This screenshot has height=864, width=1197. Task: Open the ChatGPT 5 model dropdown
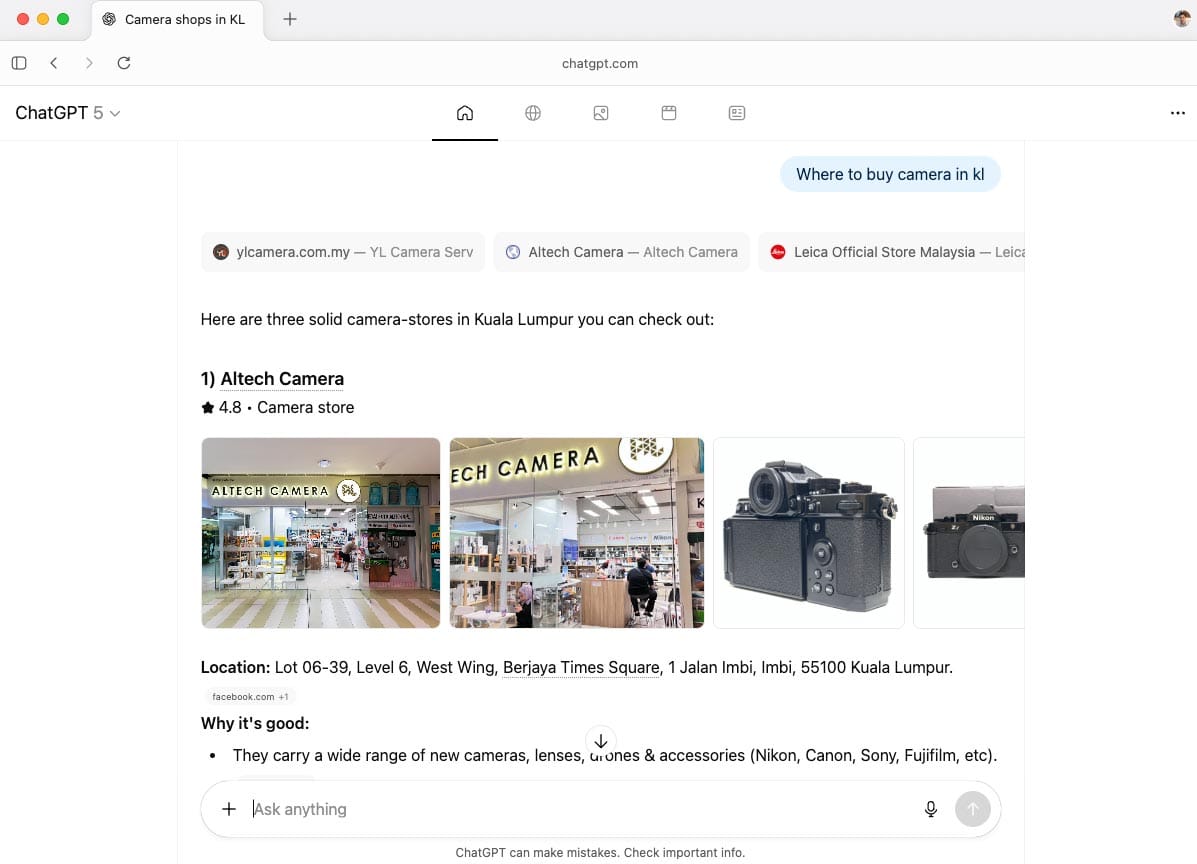click(68, 113)
